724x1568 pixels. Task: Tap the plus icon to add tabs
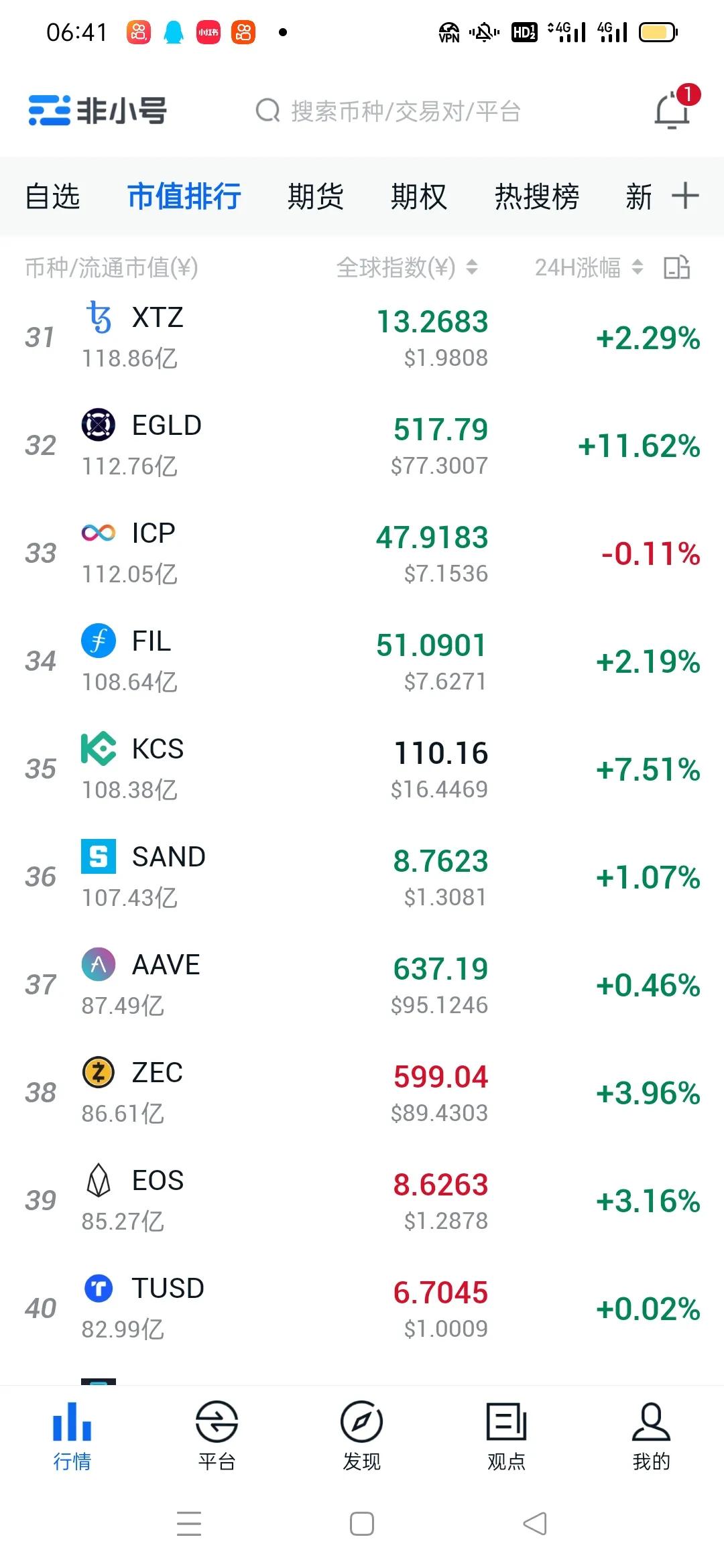click(x=685, y=196)
